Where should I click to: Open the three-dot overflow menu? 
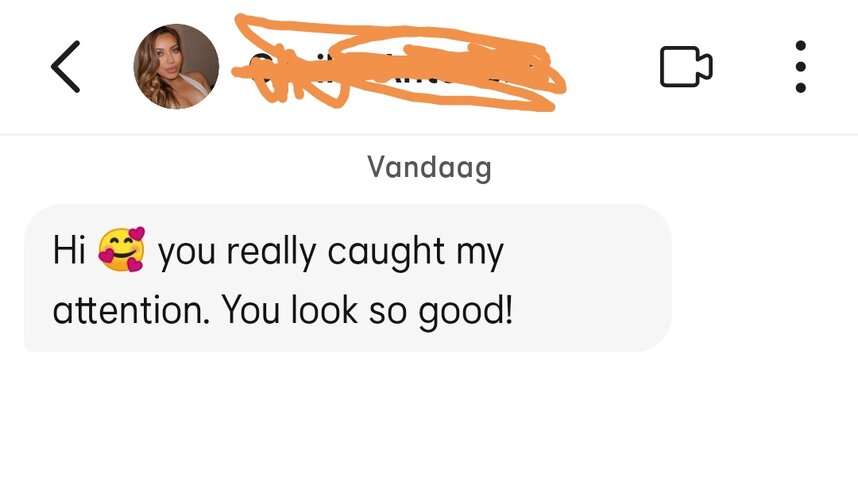pyautogui.click(x=800, y=67)
